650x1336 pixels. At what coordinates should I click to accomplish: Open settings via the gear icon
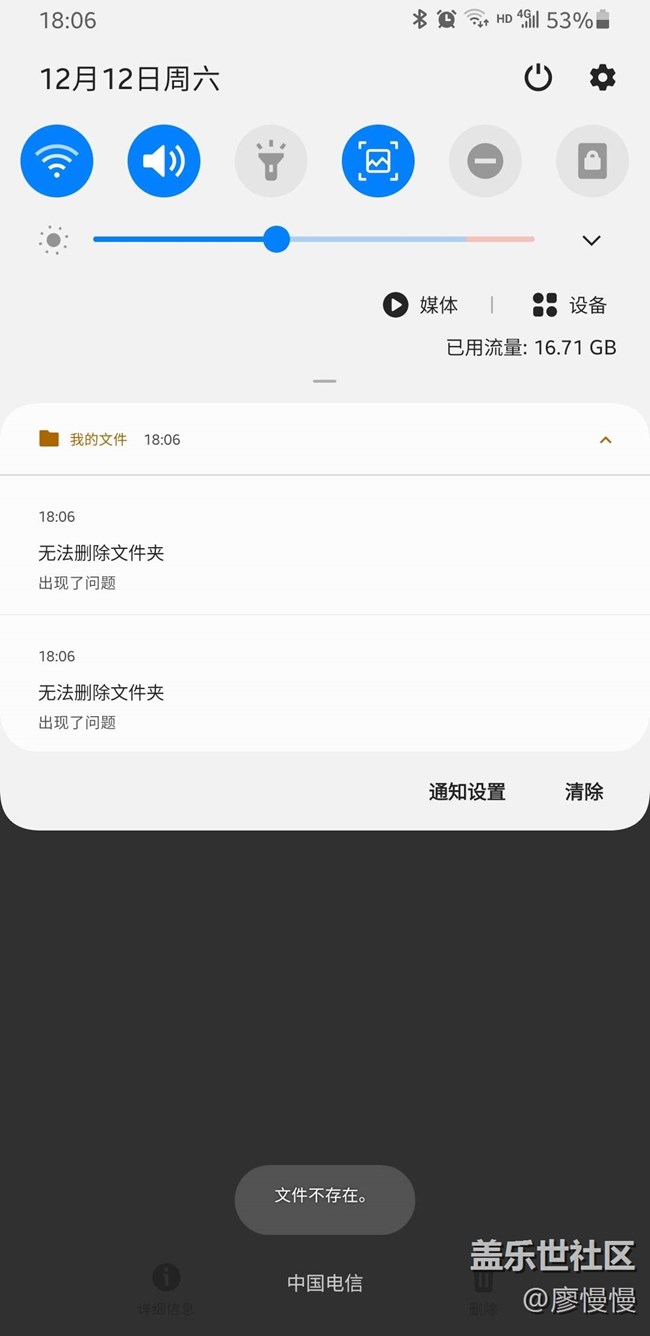coord(603,78)
